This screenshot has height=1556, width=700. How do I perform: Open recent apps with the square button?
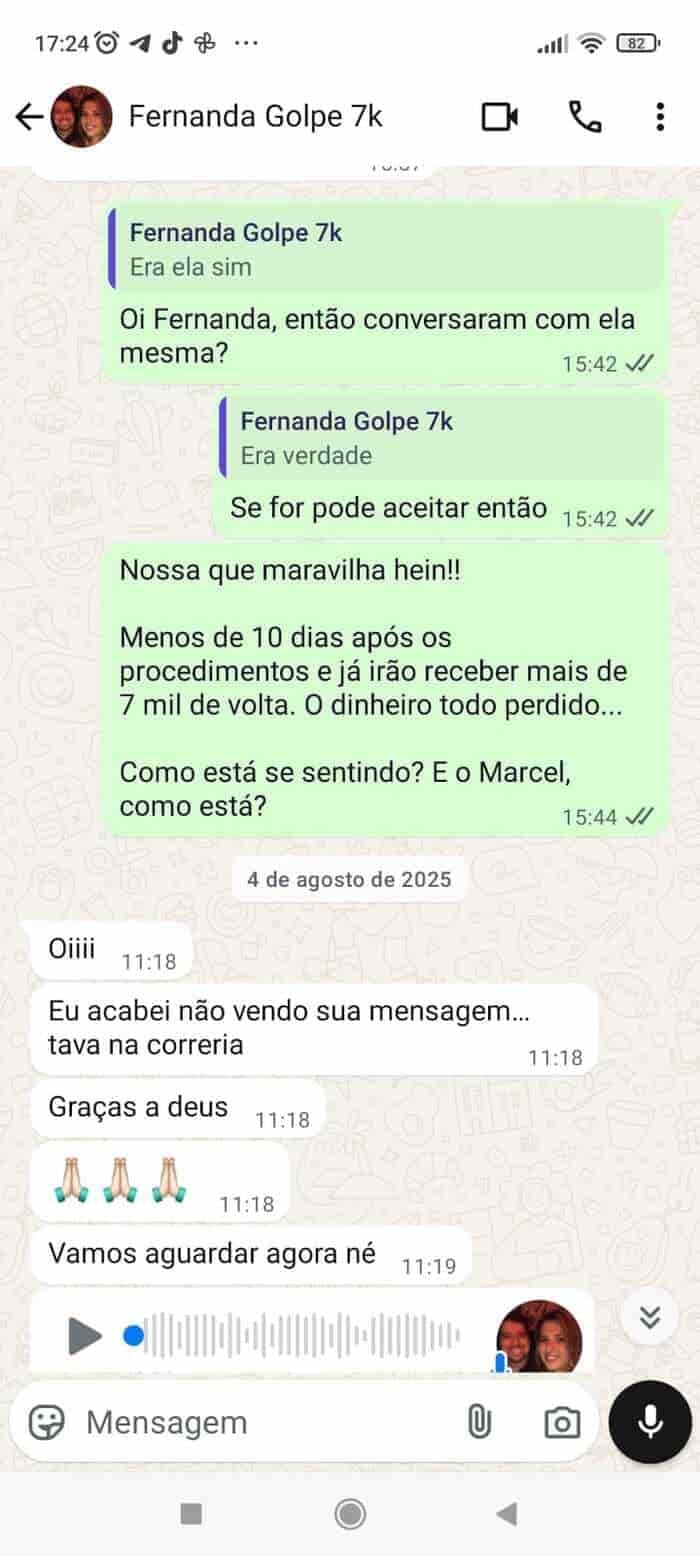[x=191, y=1515]
